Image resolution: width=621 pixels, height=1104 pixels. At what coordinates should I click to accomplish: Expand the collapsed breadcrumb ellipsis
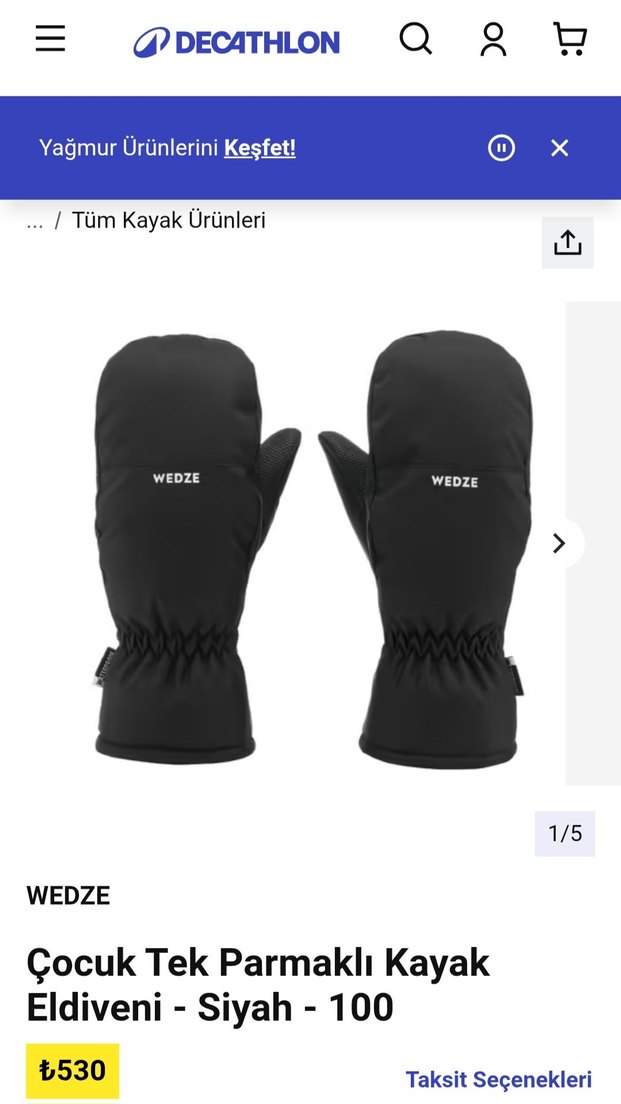35,221
